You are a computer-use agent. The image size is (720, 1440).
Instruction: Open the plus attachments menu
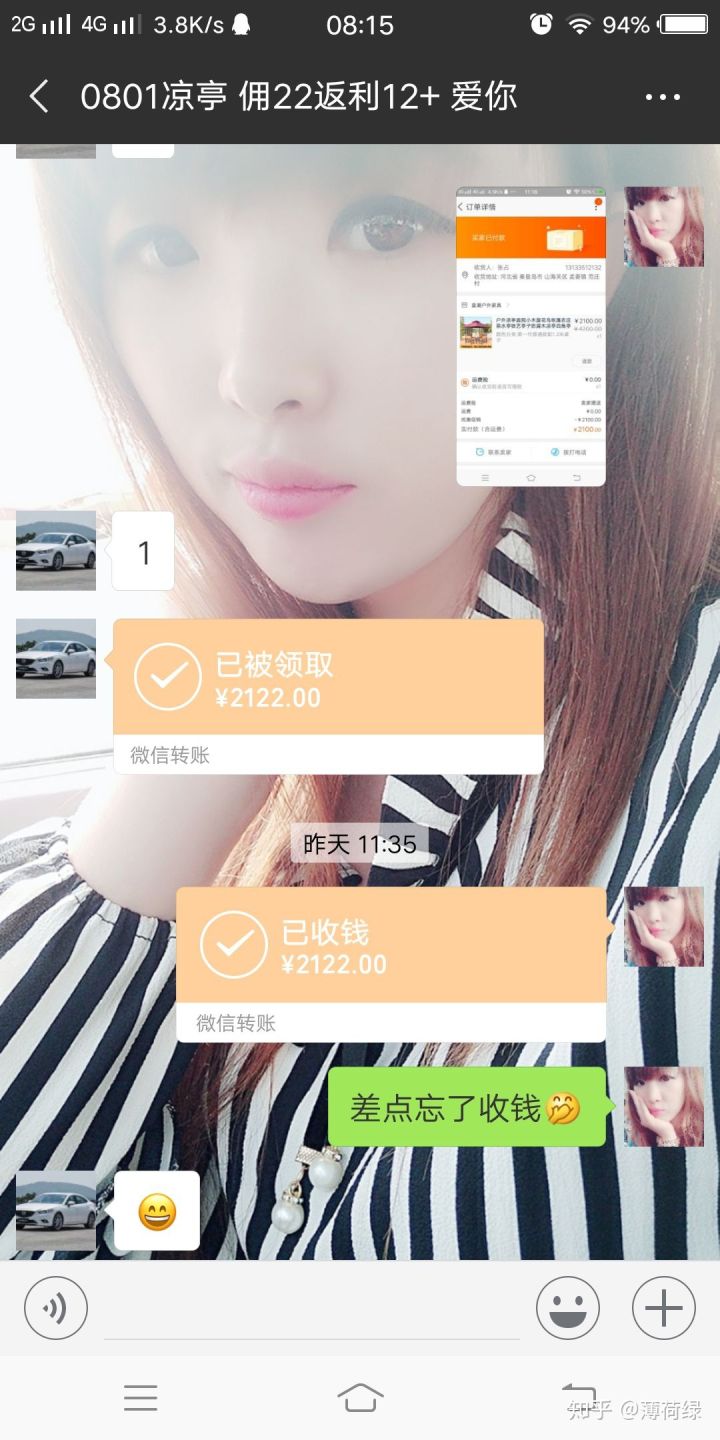pyautogui.click(x=663, y=1308)
